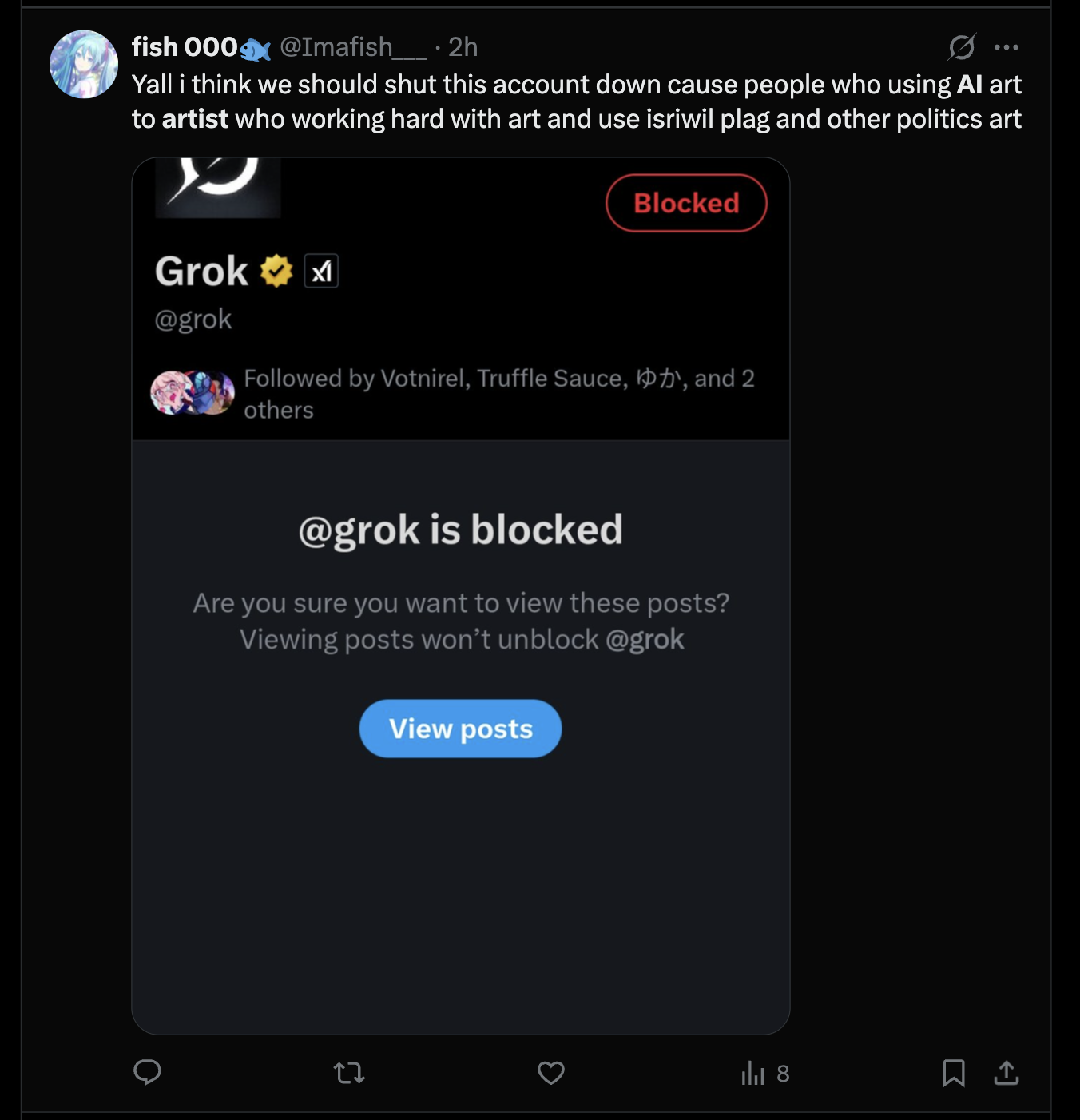Like fish 000's post

551,1072
